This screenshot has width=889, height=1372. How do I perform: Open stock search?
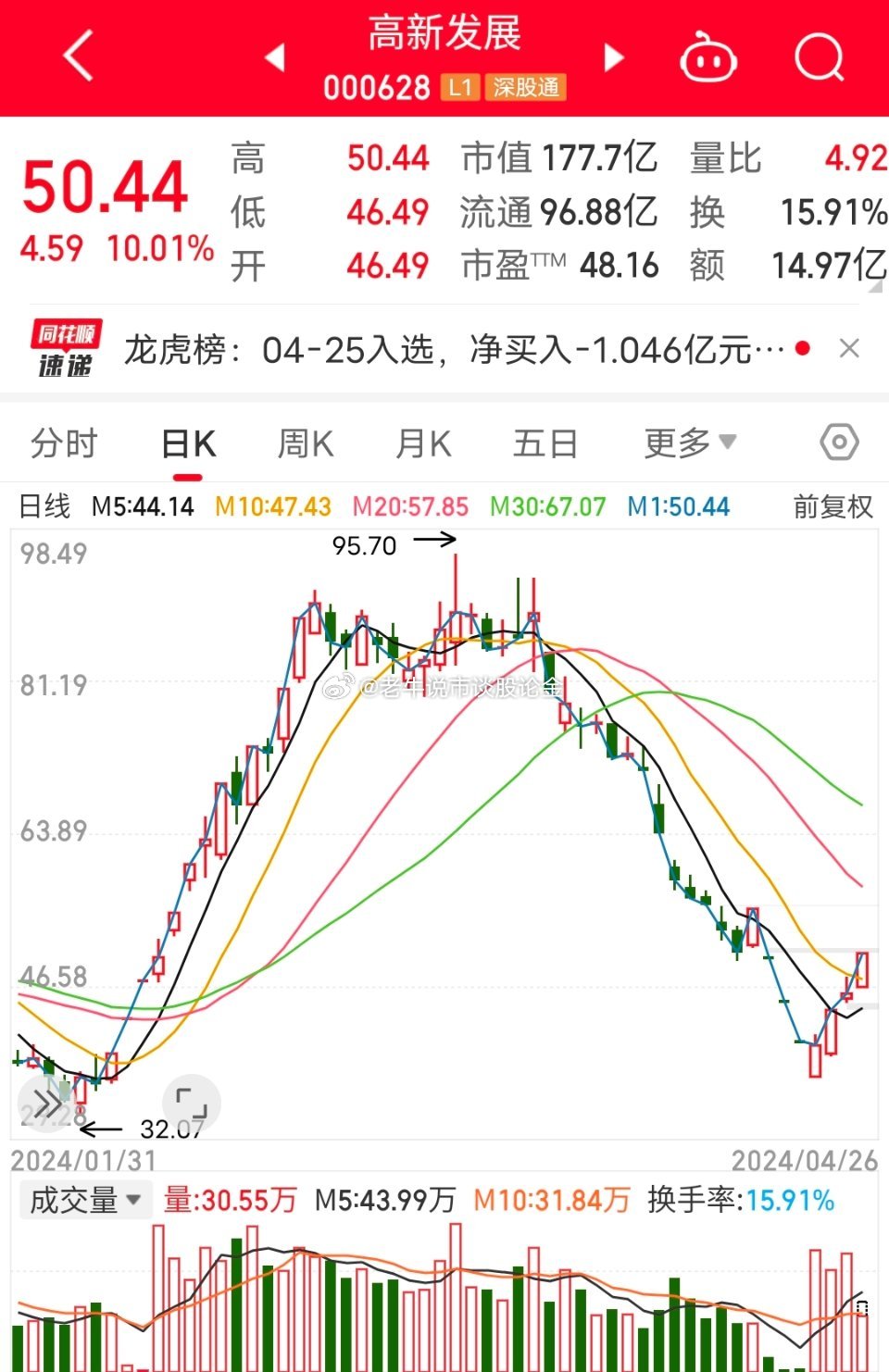coord(819,57)
